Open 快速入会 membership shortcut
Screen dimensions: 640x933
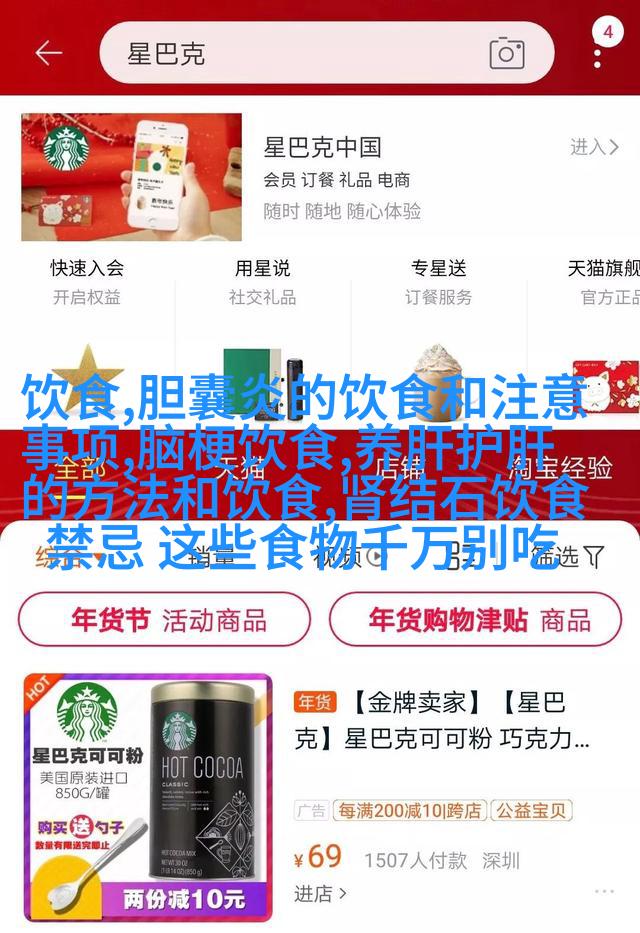click(x=87, y=281)
